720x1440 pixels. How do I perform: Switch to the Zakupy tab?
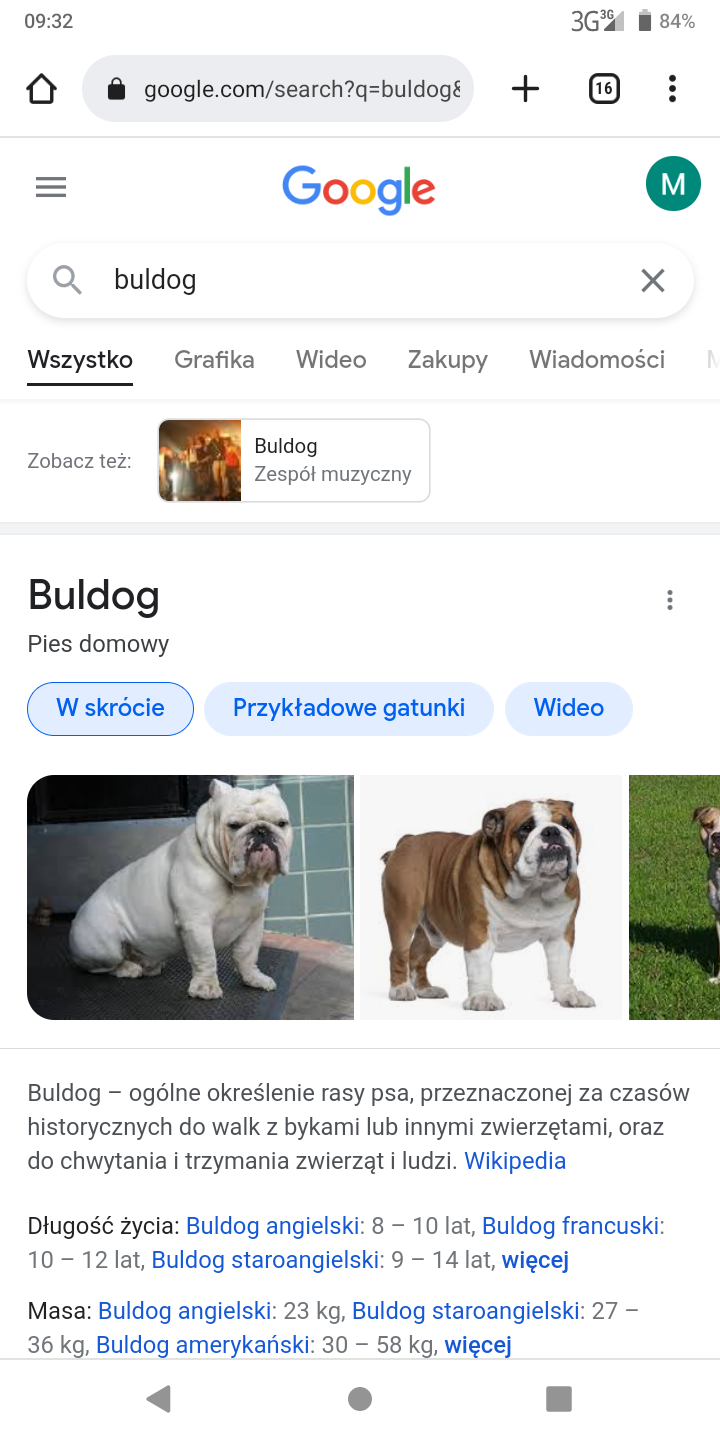[x=447, y=360]
